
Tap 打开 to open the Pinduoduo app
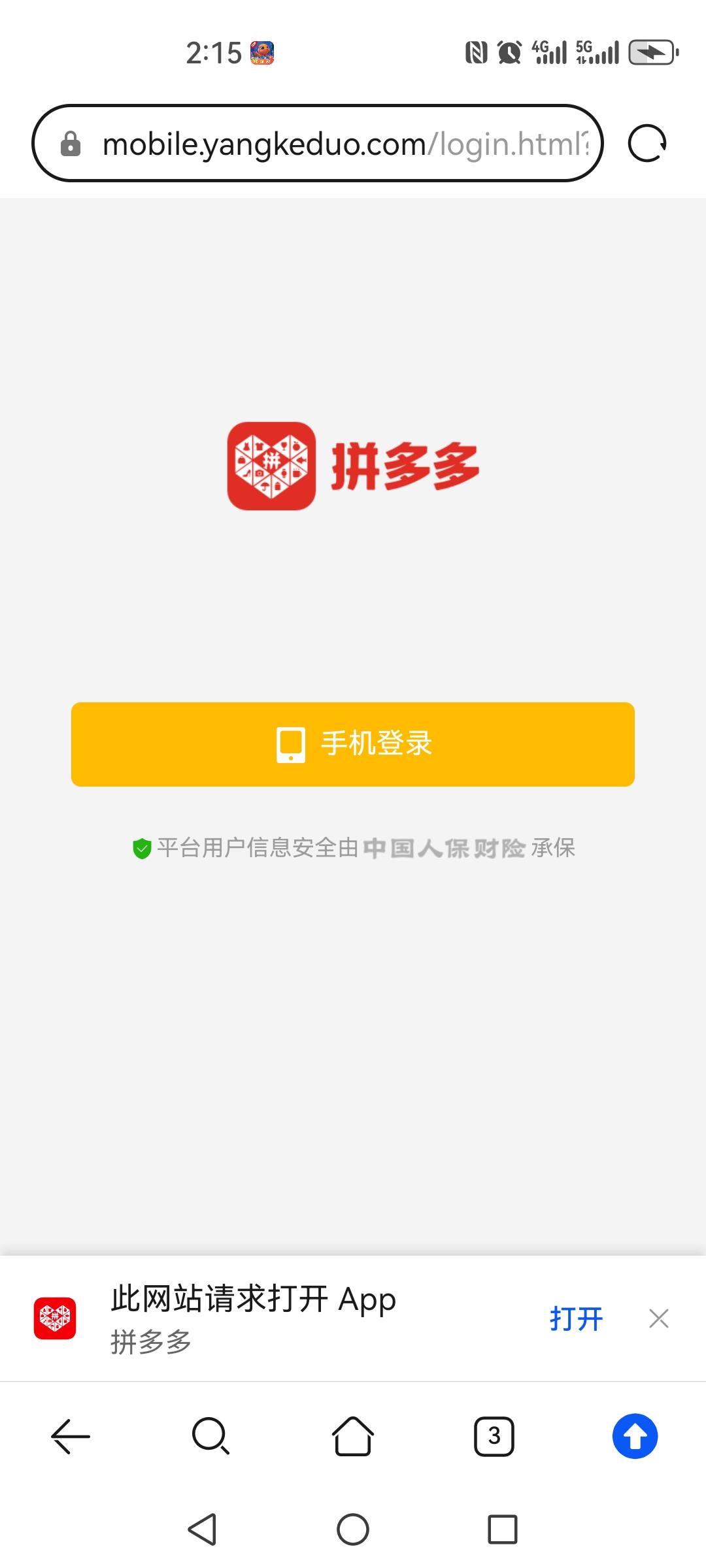(576, 1318)
